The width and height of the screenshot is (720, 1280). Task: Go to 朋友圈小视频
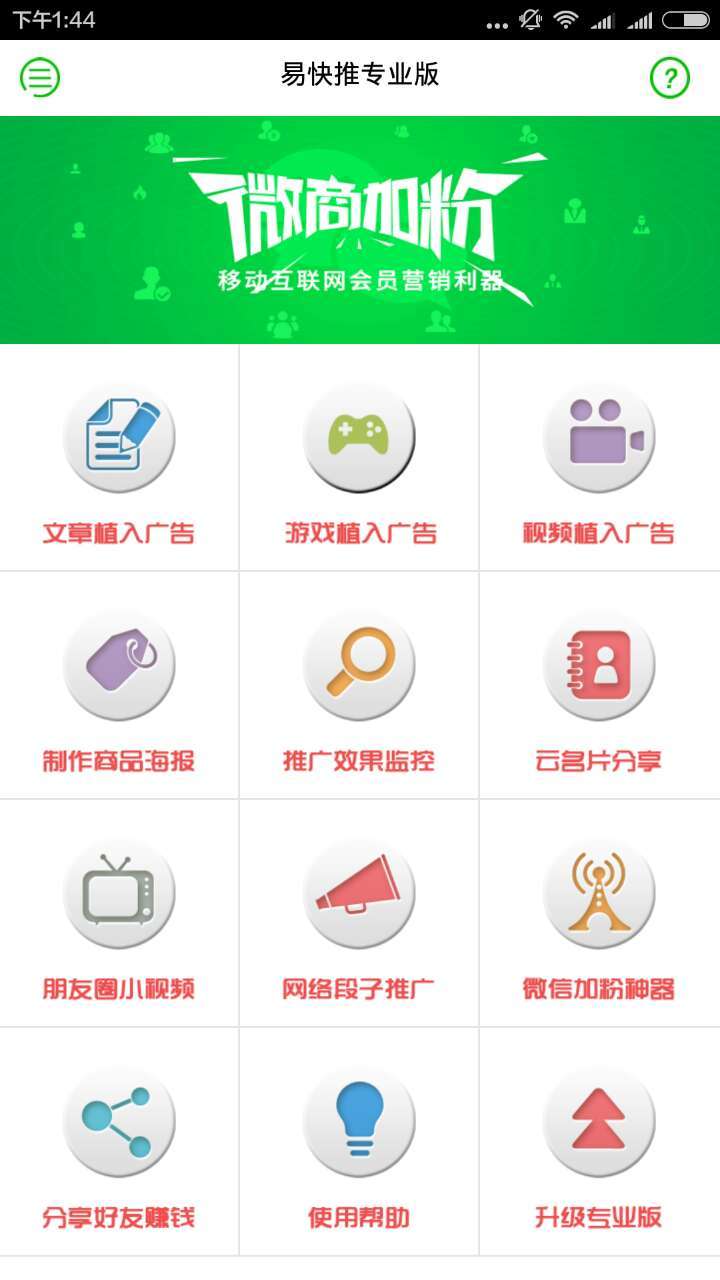coord(119,914)
